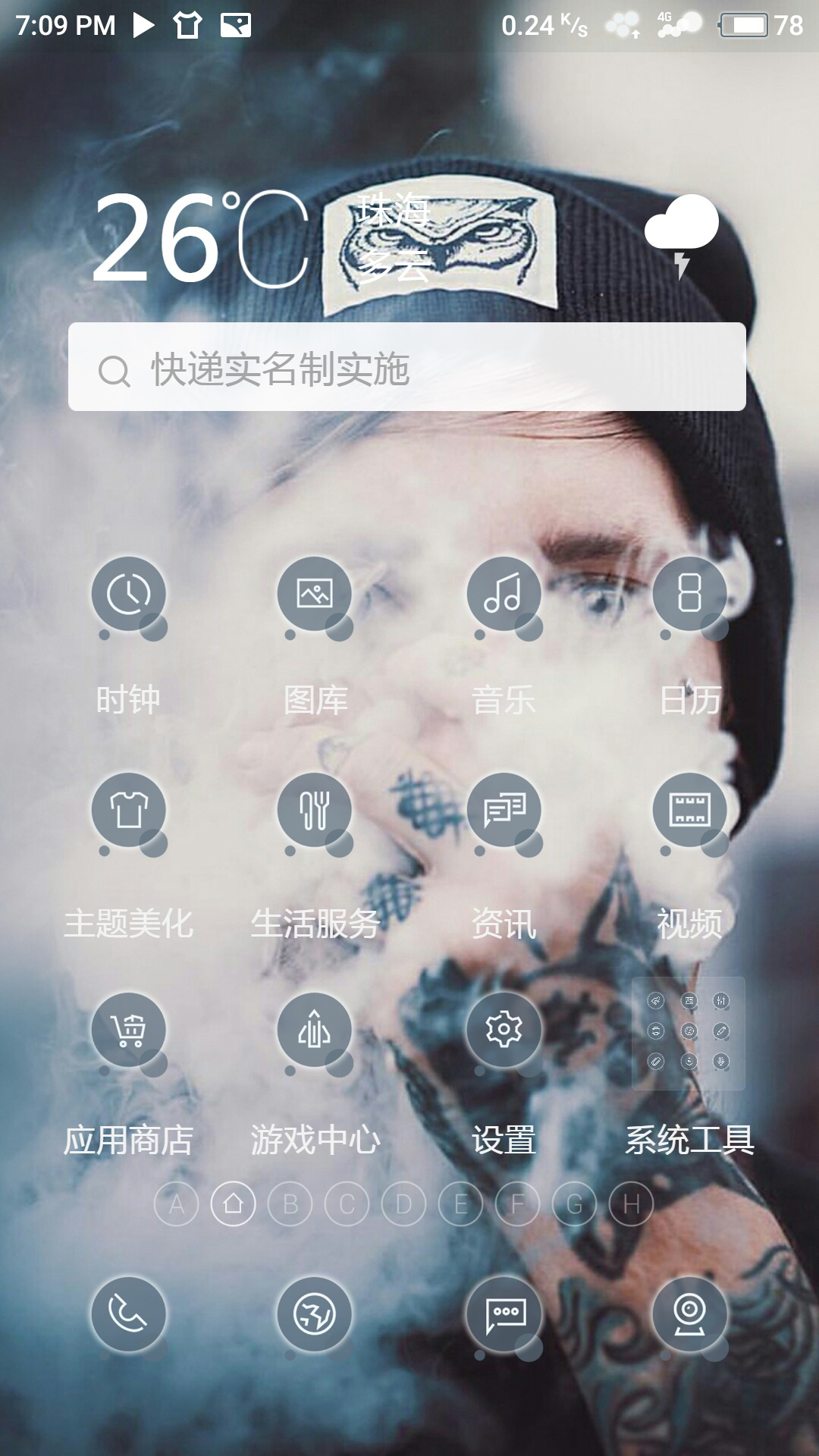Expand the 系统工具 folder
The width and height of the screenshot is (819, 1456).
(x=689, y=1033)
